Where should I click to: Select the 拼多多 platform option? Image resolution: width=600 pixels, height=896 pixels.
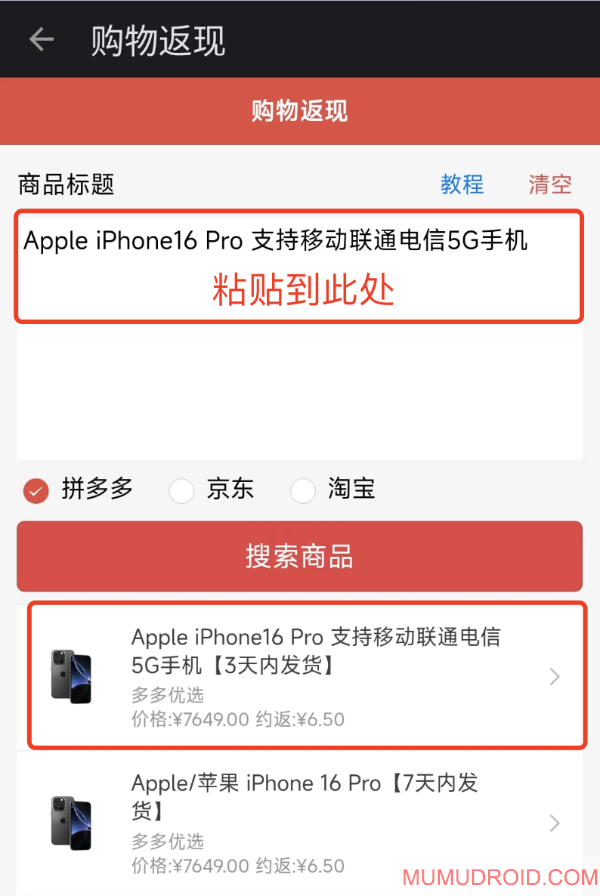[x=37, y=490]
